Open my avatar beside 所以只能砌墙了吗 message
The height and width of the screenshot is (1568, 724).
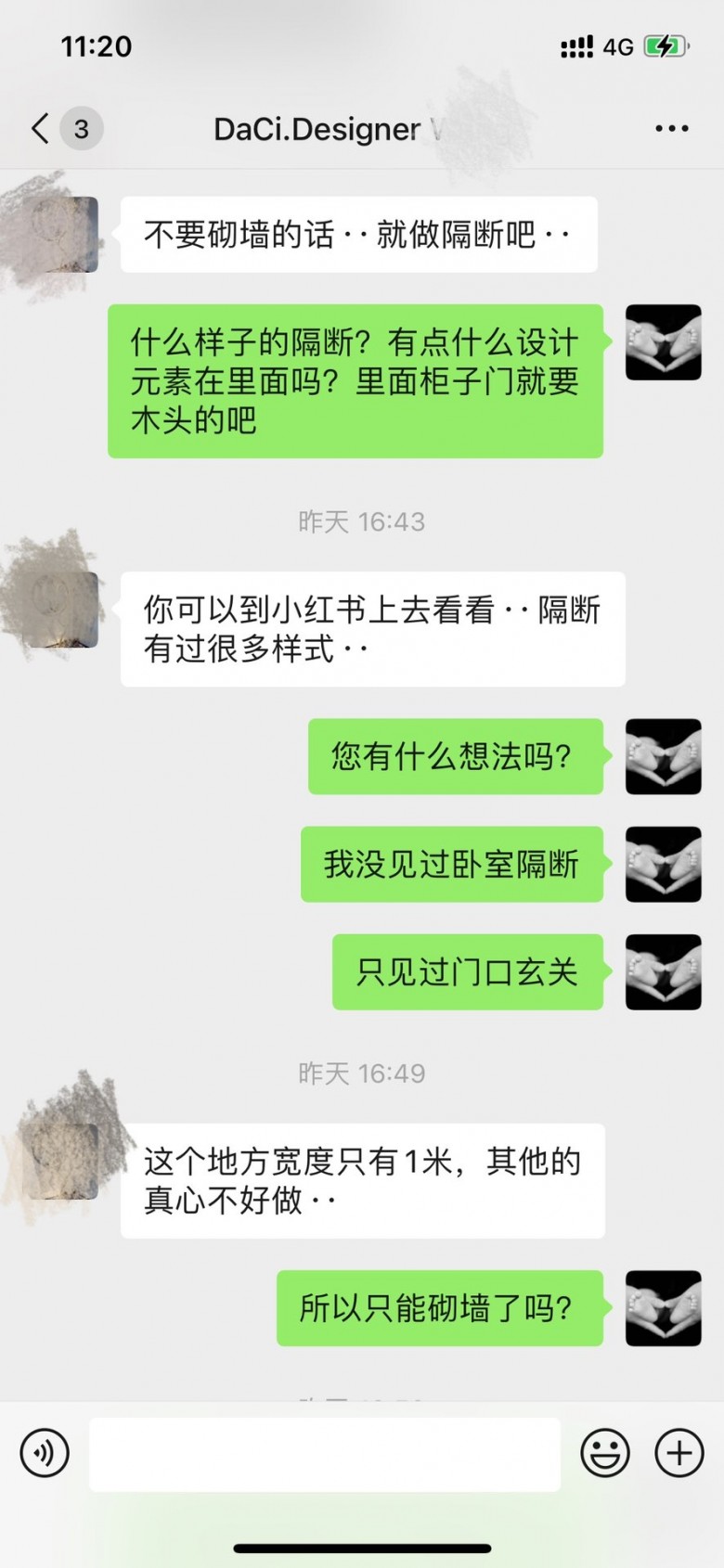(663, 1308)
